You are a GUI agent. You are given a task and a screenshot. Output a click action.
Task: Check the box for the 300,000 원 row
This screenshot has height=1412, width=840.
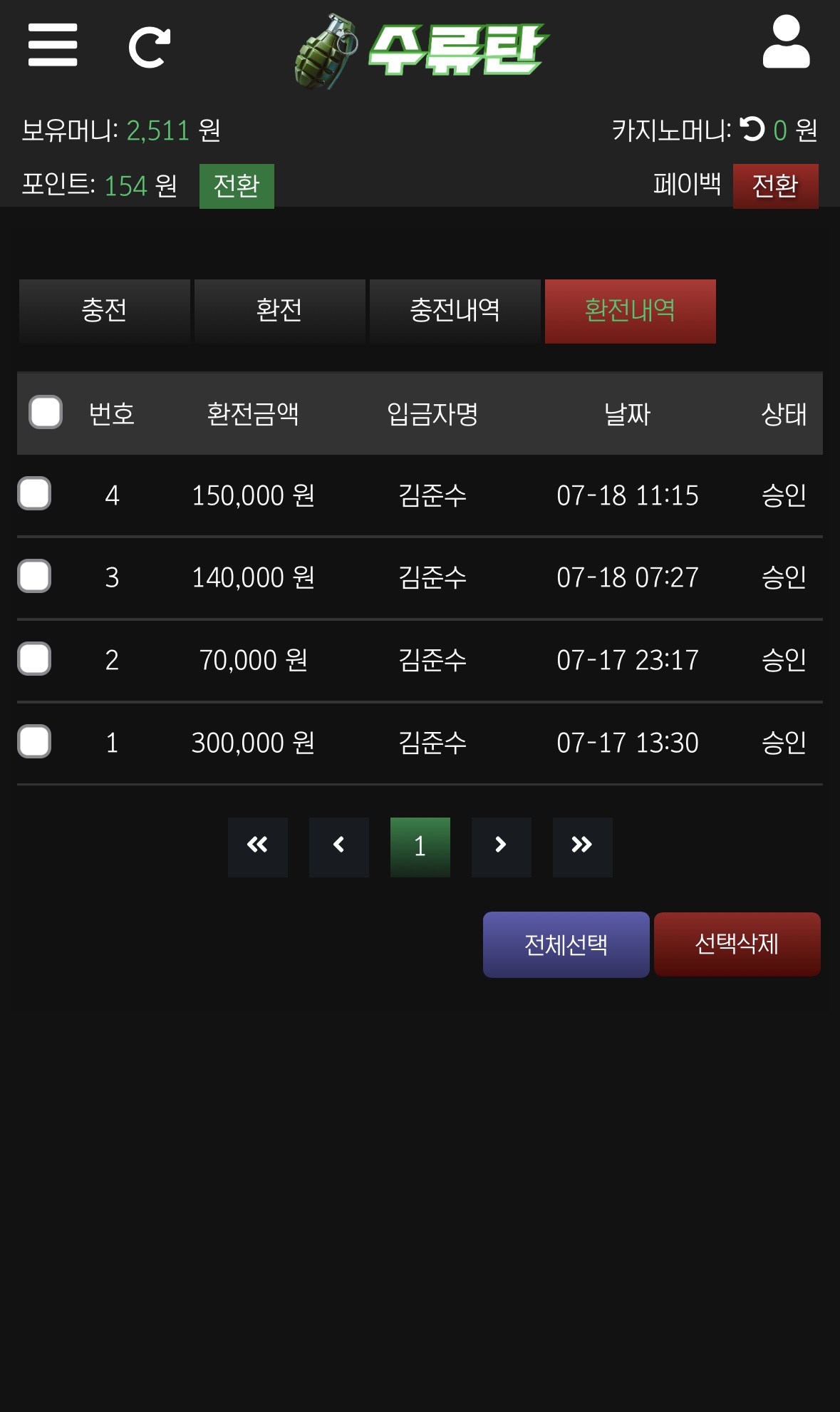click(34, 741)
